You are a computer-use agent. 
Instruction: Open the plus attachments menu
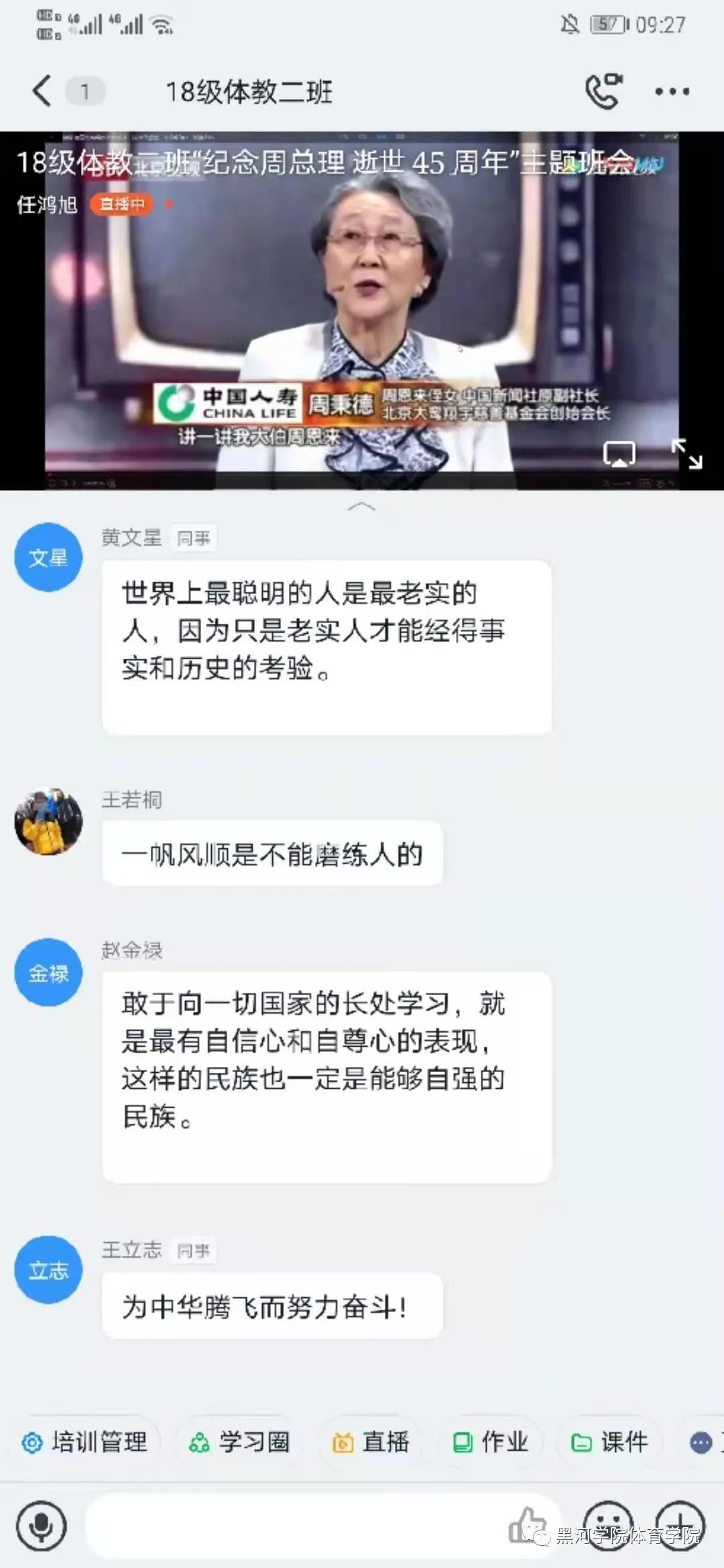[680, 1526]
